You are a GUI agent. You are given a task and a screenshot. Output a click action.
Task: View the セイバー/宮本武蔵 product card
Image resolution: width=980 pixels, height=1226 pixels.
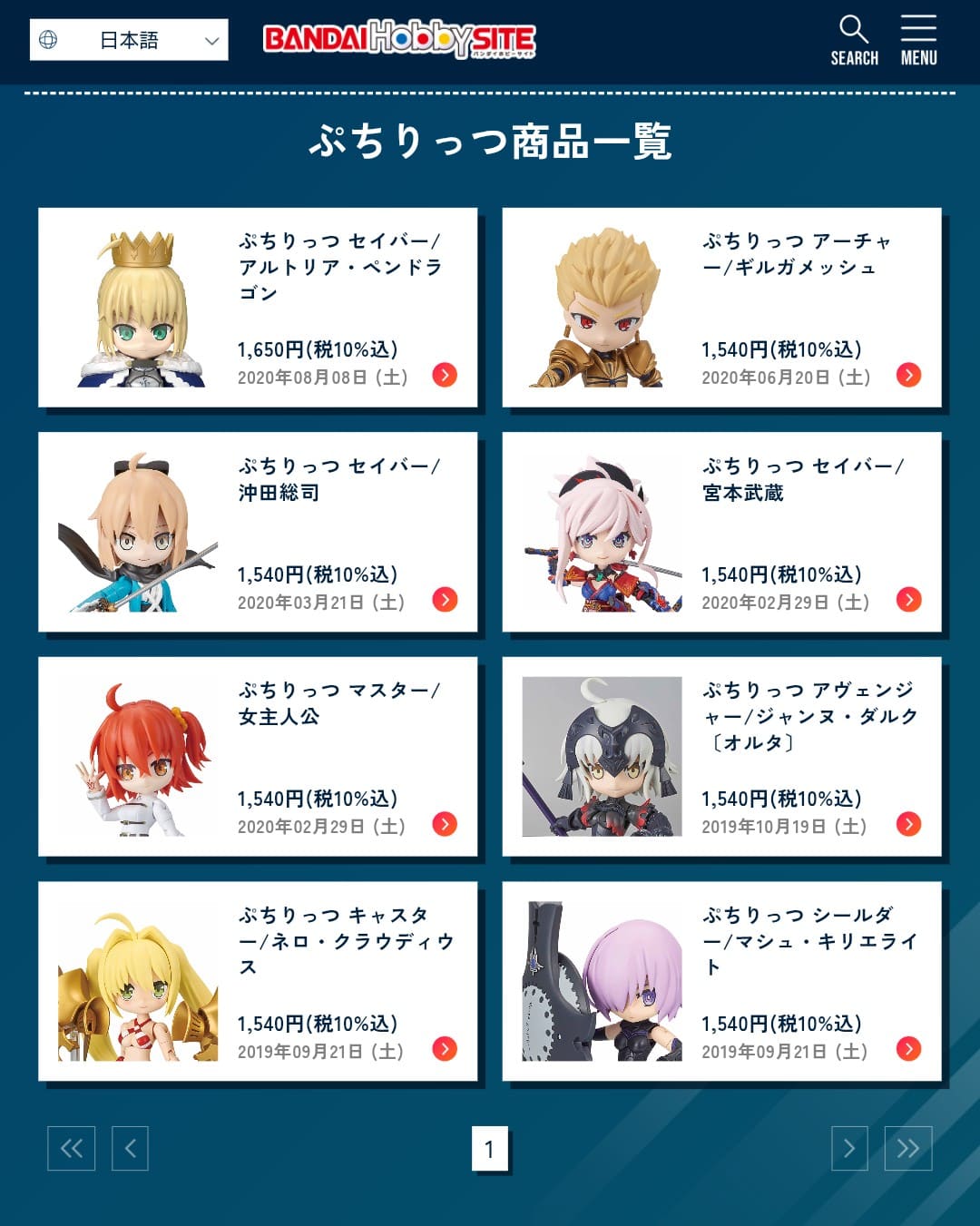(x=721, y=532)
